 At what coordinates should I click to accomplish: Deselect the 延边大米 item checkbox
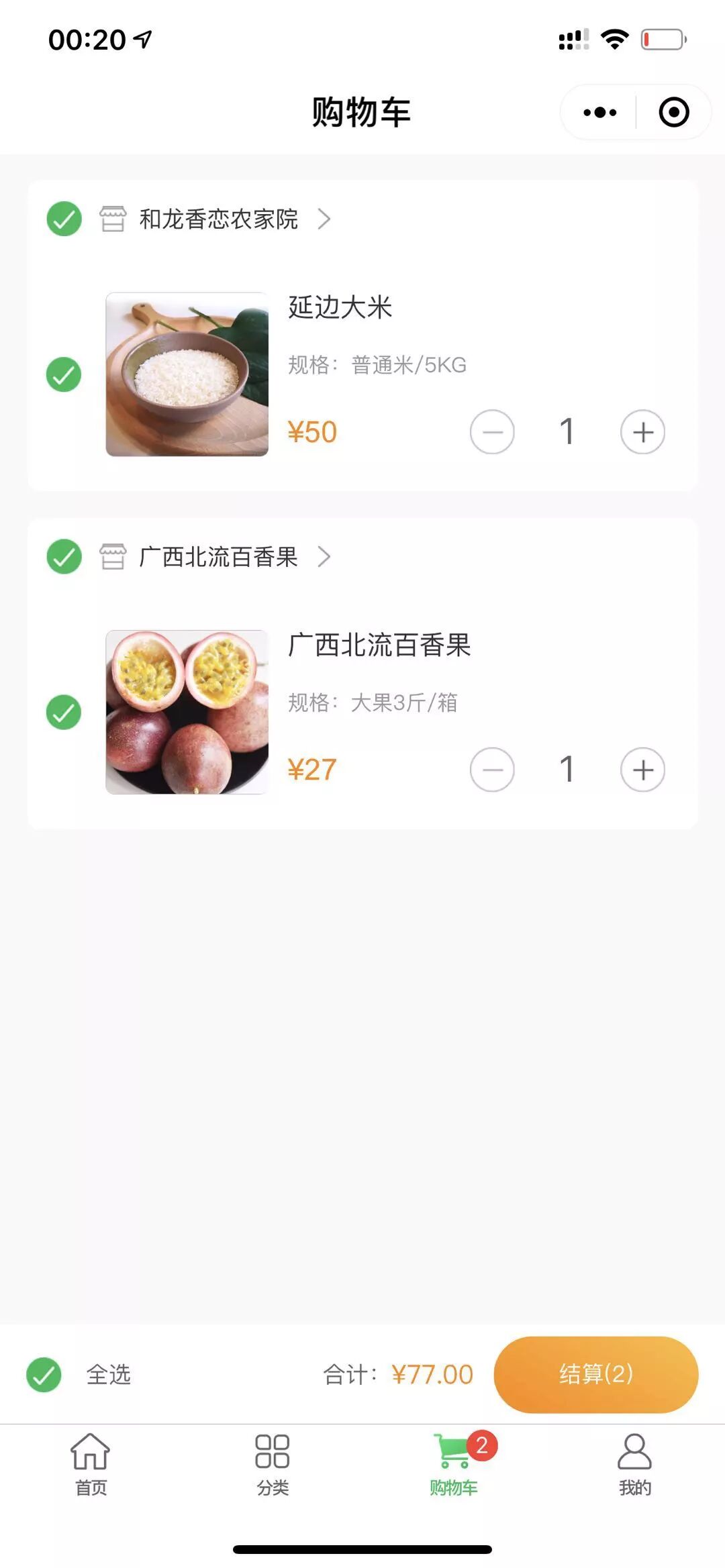click(64, 374)
